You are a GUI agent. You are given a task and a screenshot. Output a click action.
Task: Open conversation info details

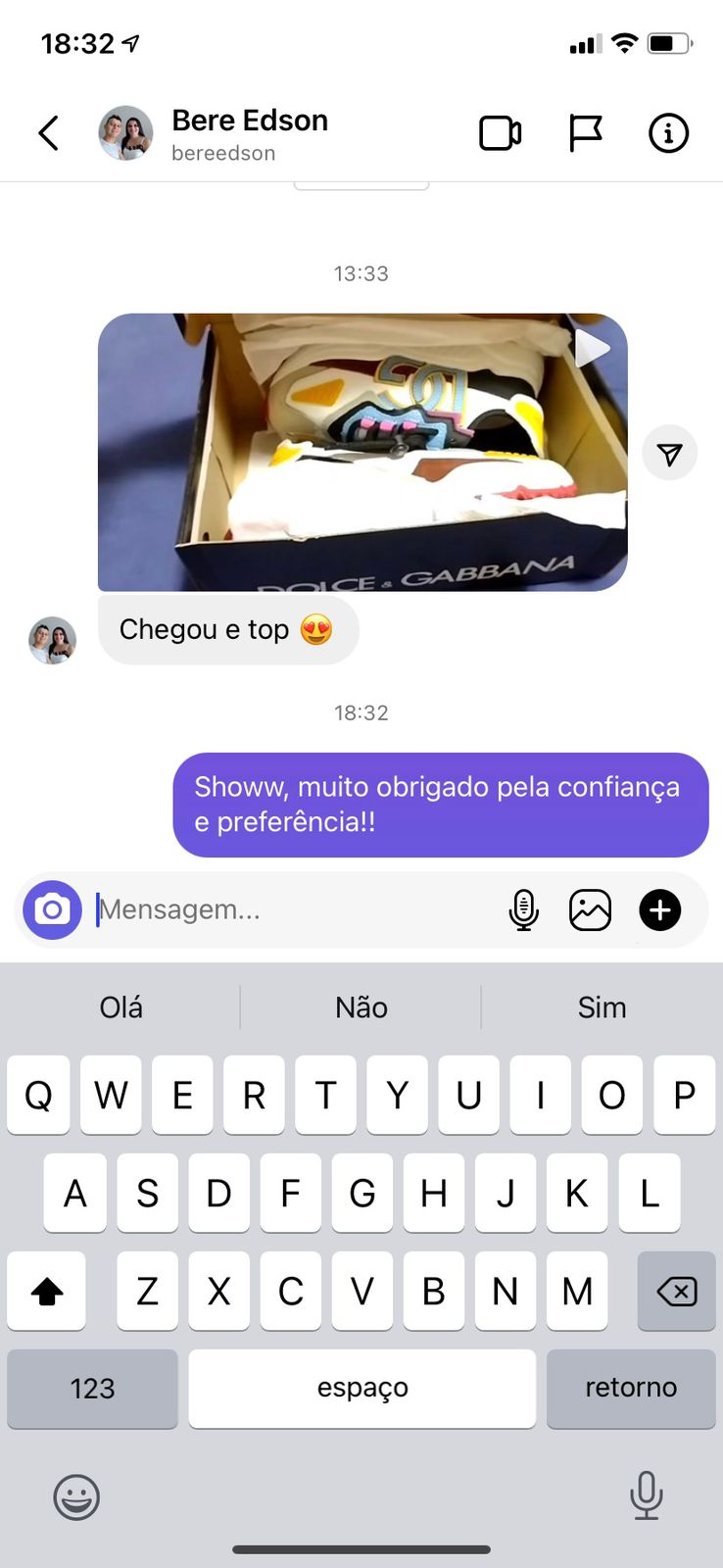(668, 133)
